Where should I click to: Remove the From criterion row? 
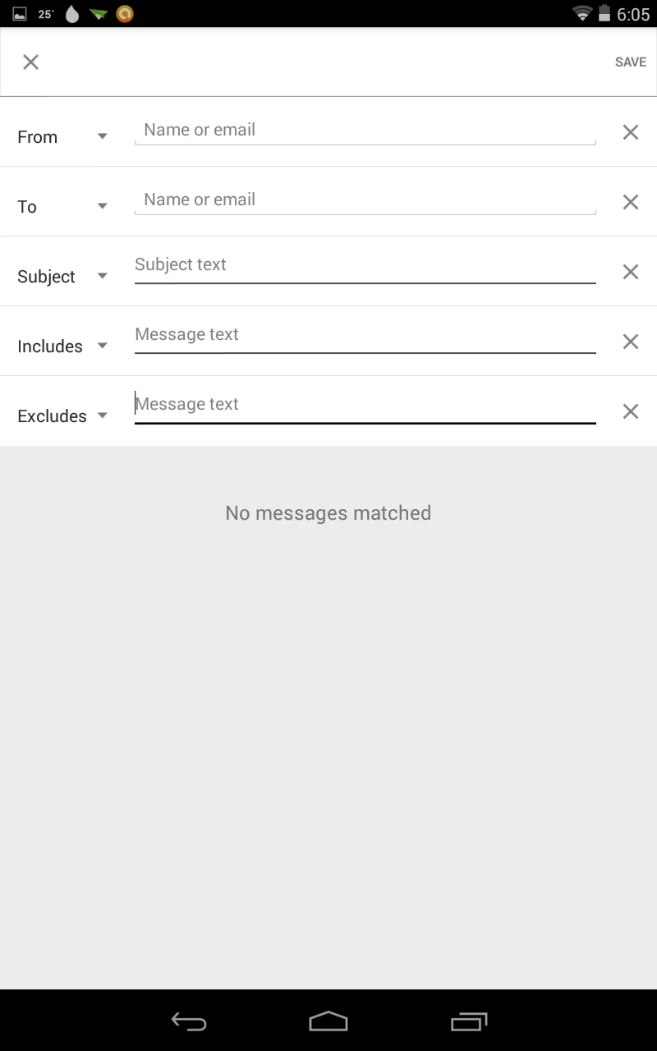coord(630,132)
